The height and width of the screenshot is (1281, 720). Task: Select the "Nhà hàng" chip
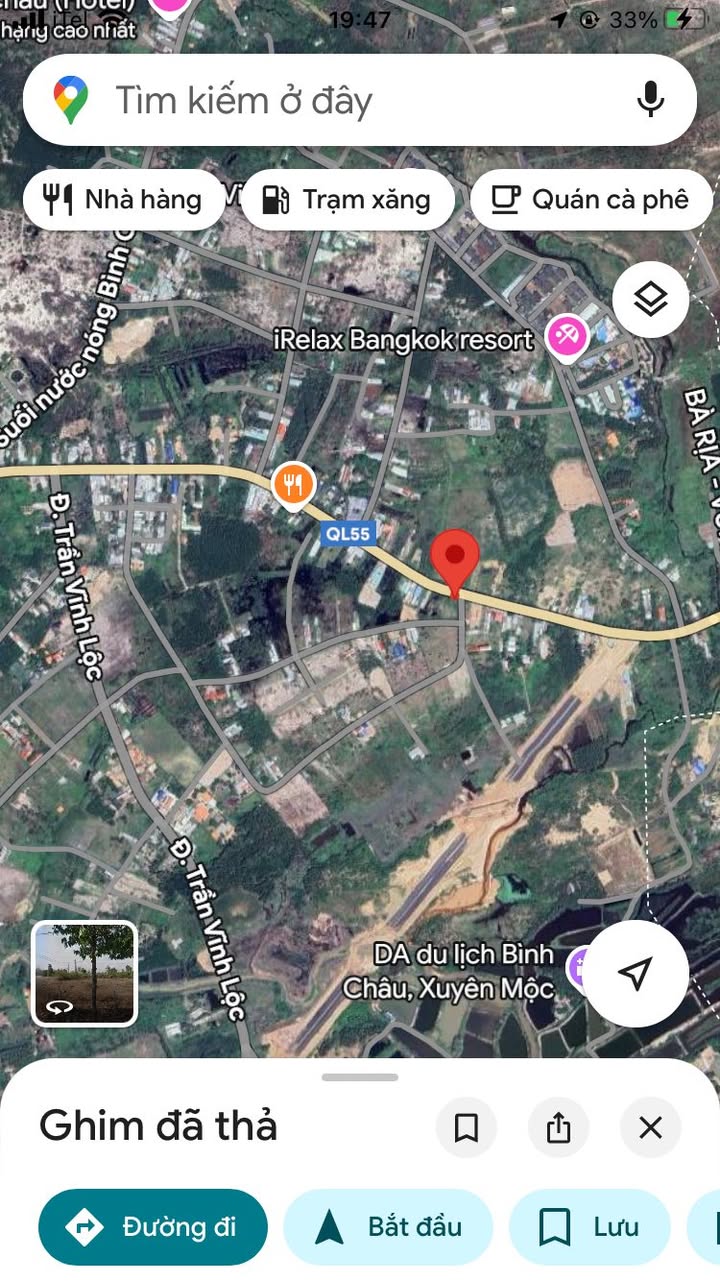[123, 200]
